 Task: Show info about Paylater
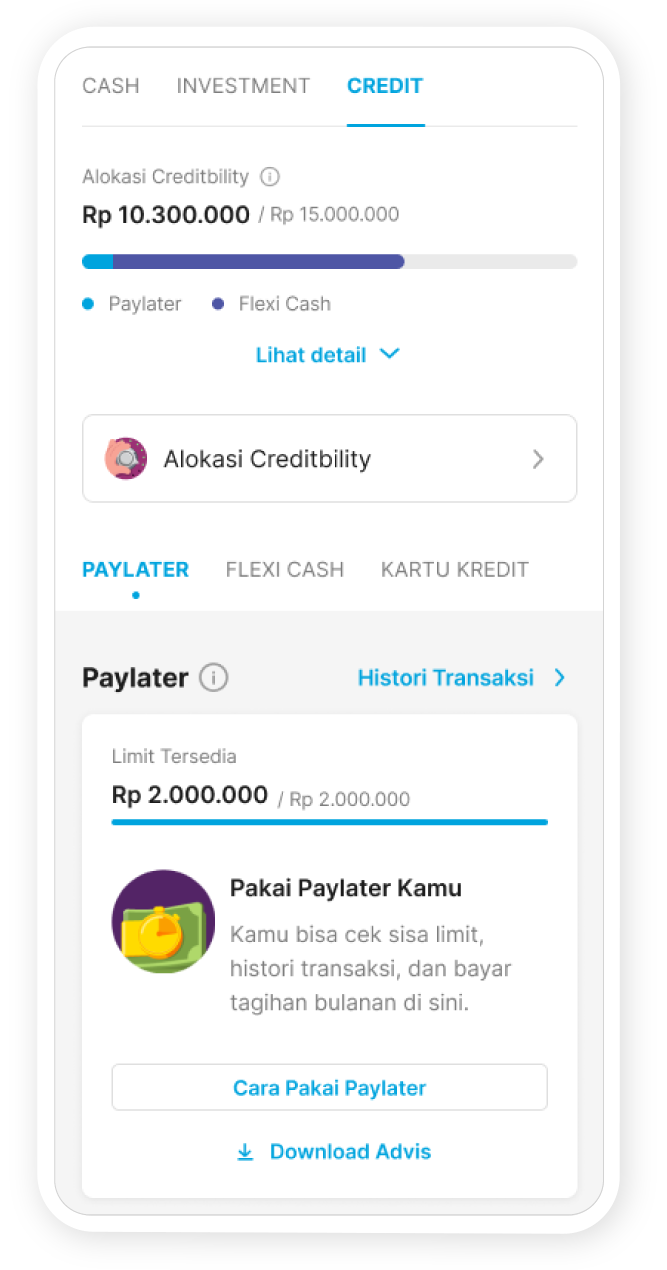click(213, 678)
